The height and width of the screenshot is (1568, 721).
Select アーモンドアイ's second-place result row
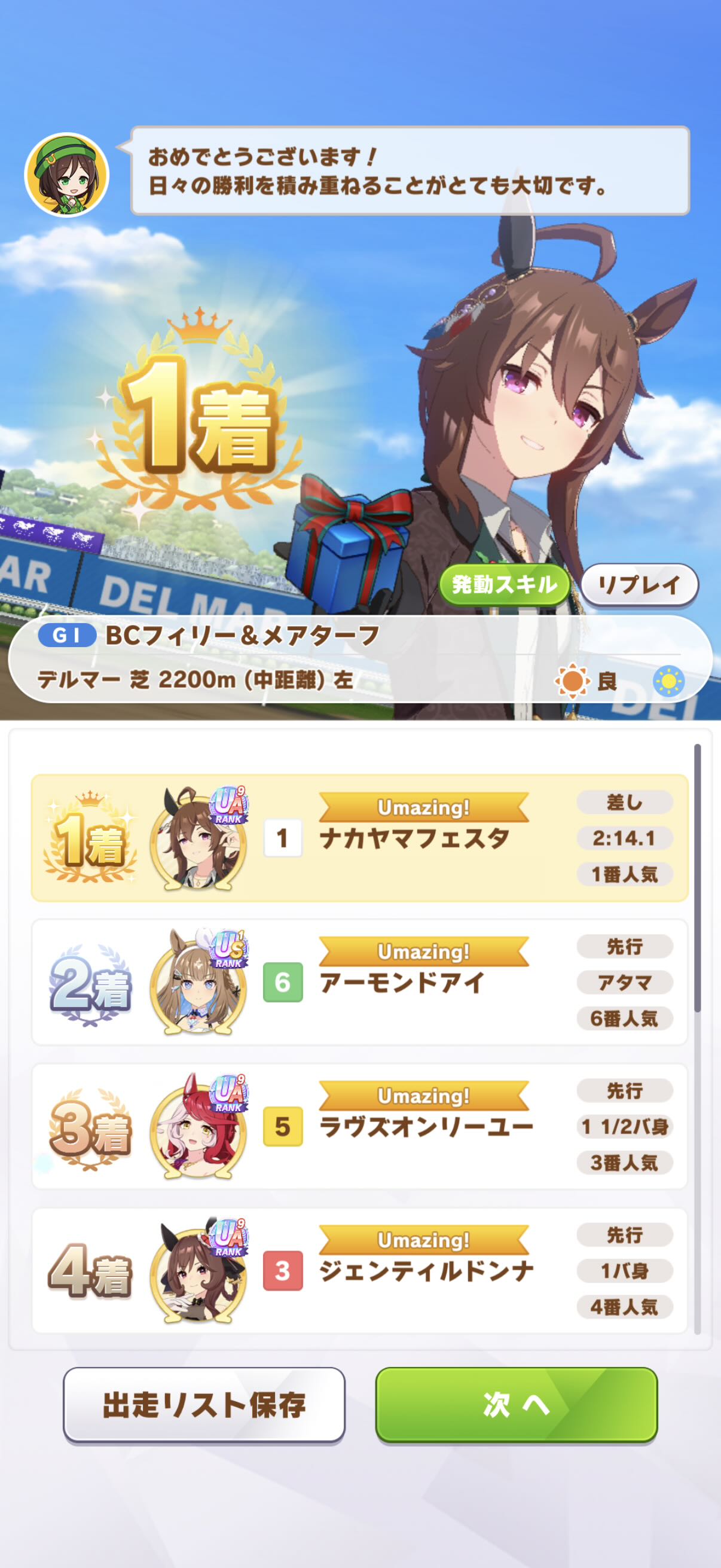[359, 982]
